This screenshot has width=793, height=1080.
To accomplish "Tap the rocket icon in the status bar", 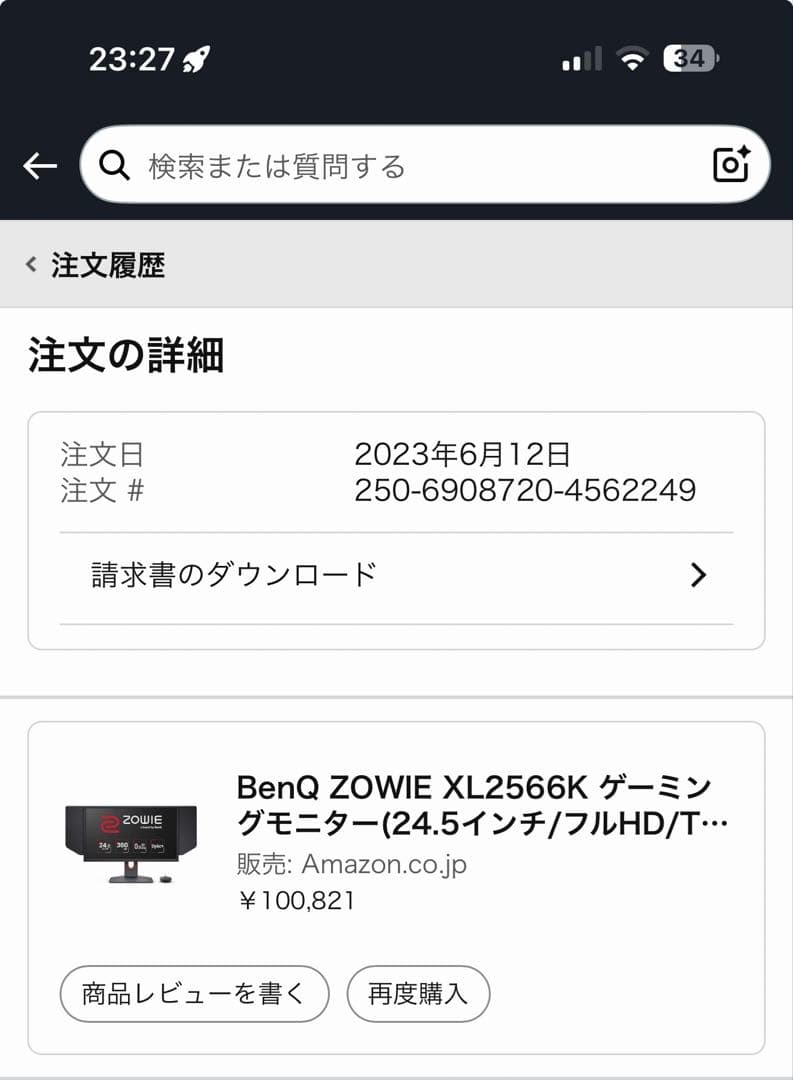I will (195, 58).
